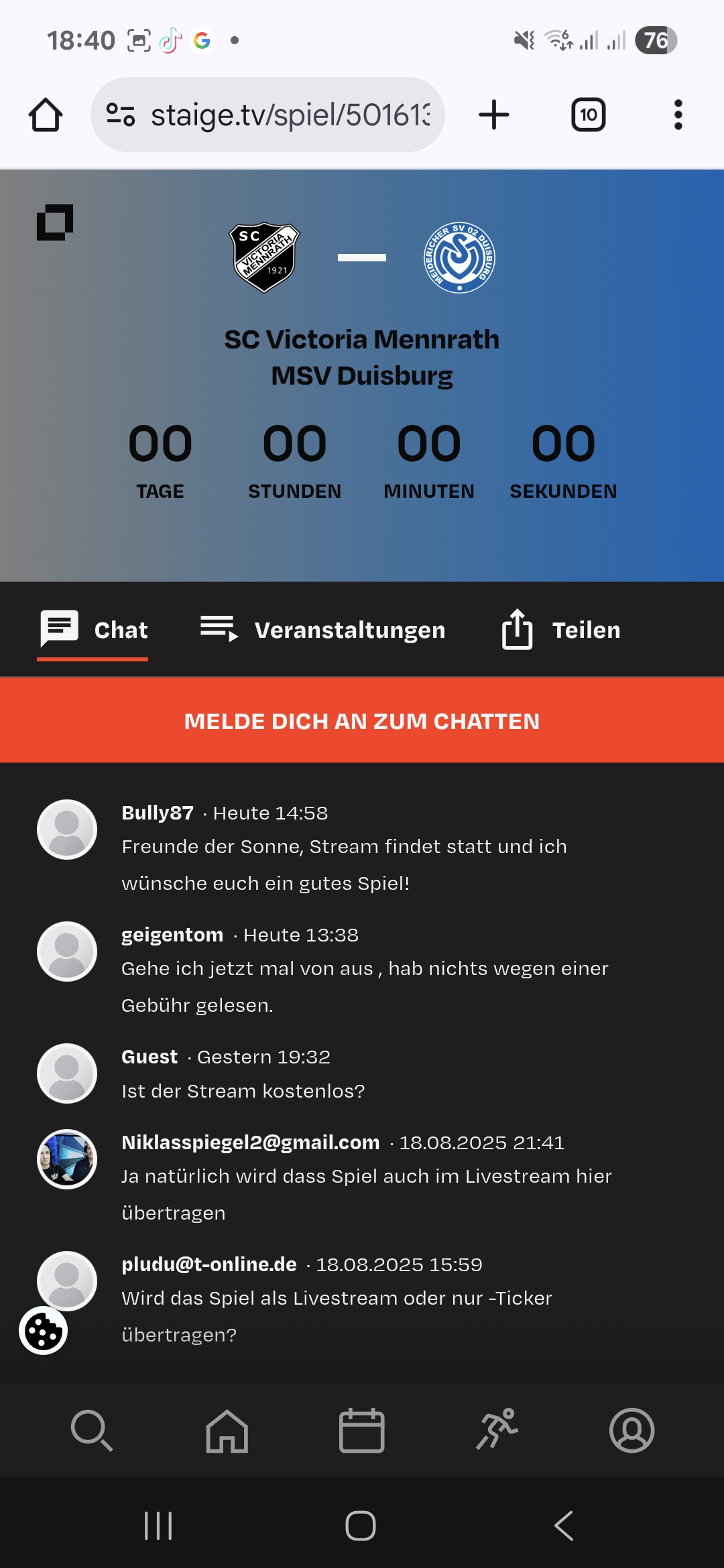Open the browser overflow menu
This screenshot has height=1568, width=724.
[678, 115]
